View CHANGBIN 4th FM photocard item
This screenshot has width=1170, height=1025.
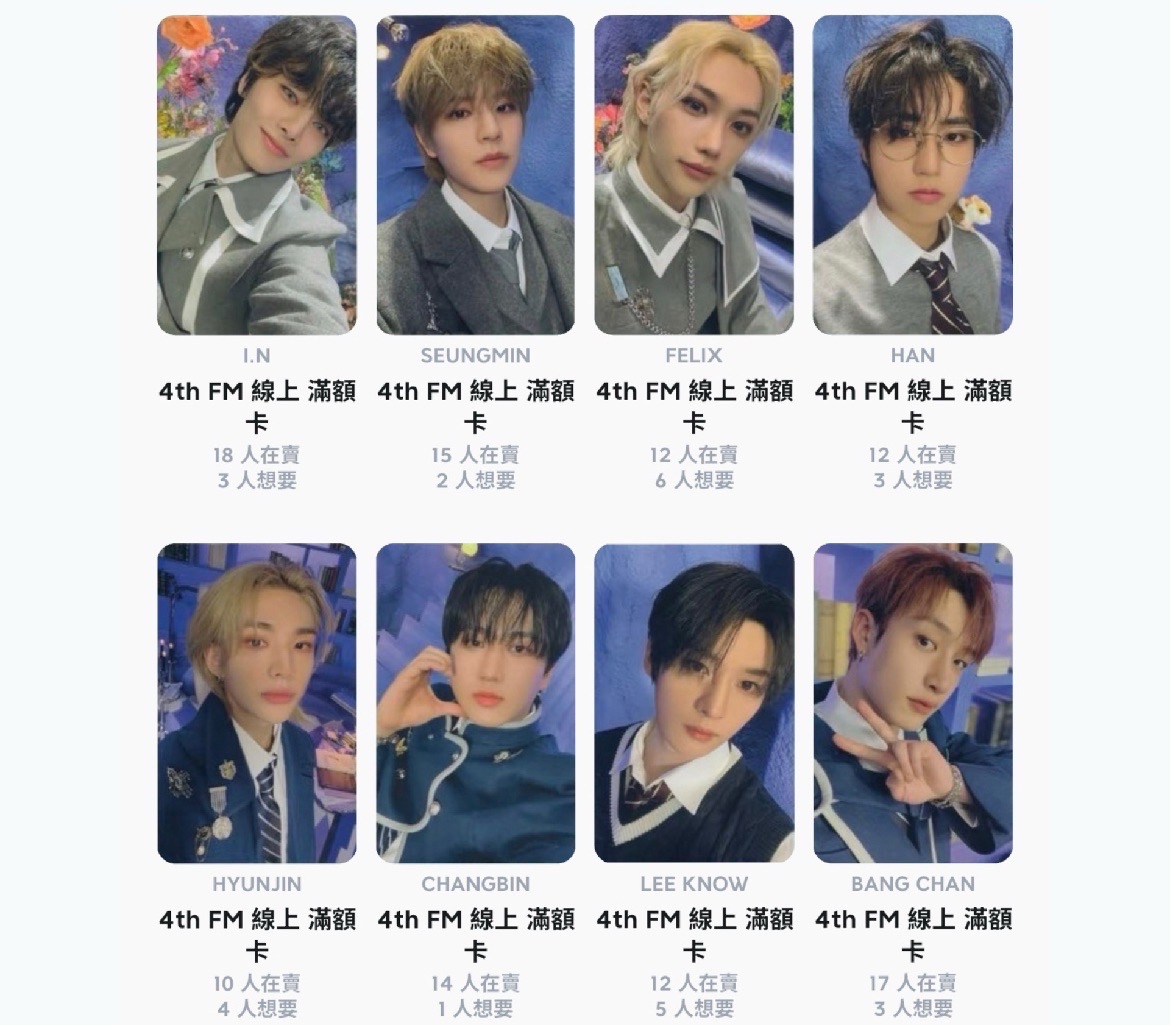tap(475, 703)
